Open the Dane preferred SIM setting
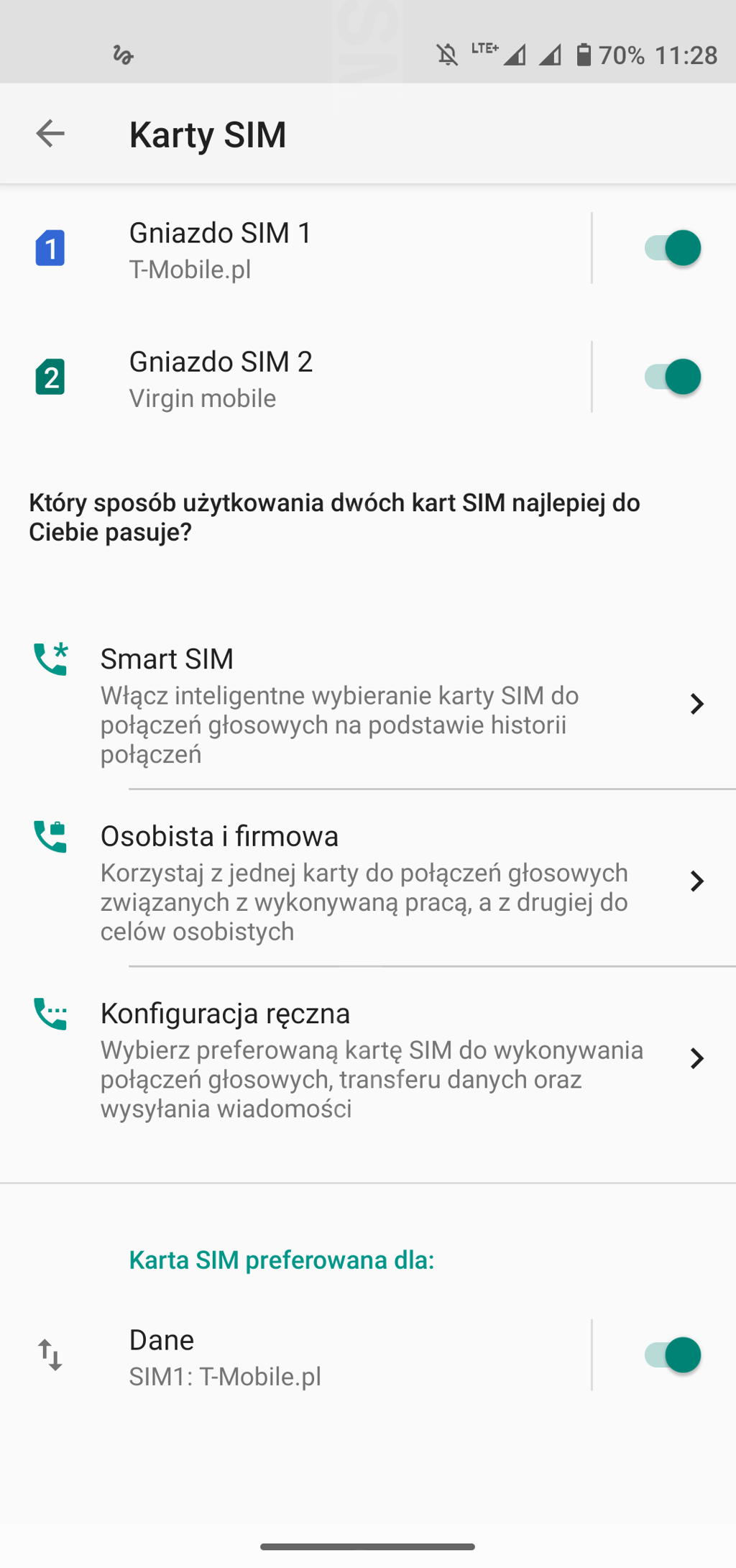The height and width of the screenshot is (1568, 736). [x=295, y=1355]
